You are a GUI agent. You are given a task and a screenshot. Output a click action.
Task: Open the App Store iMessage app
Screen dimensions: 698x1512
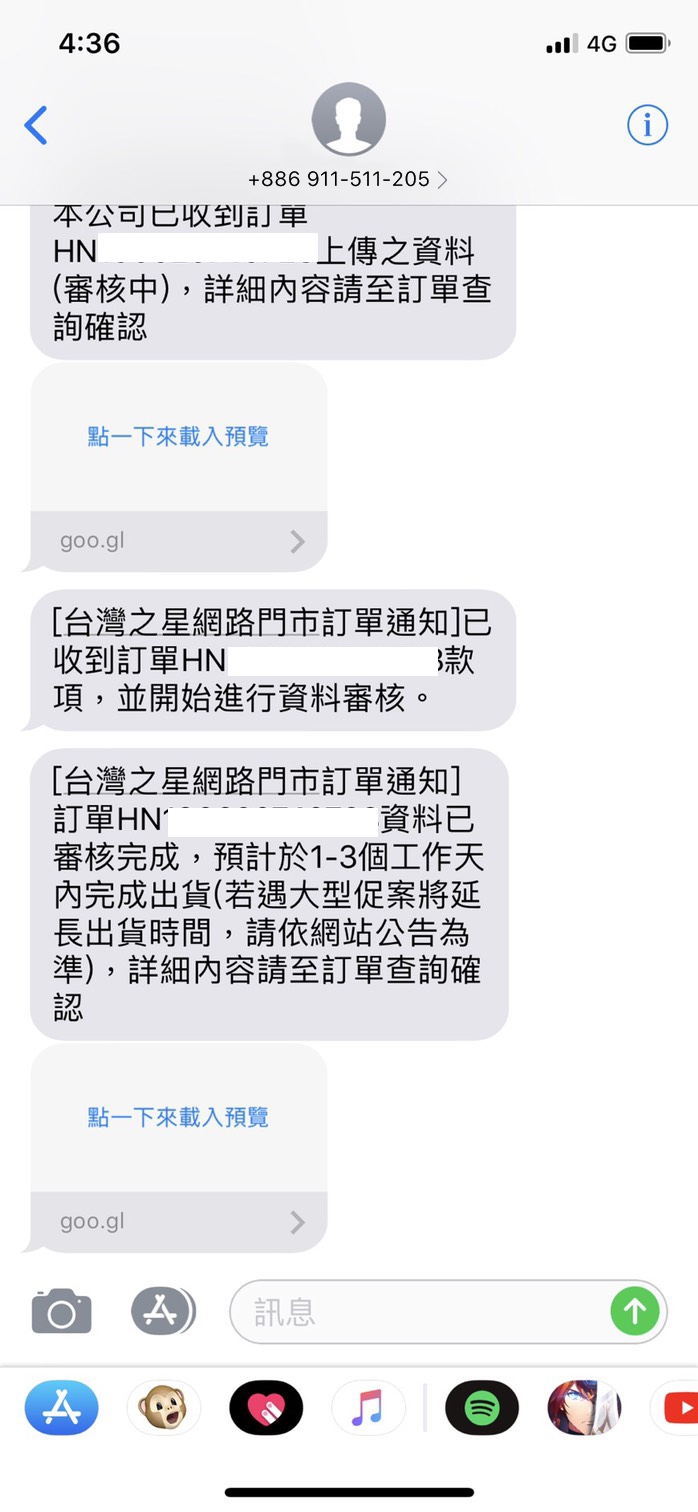62,1408
